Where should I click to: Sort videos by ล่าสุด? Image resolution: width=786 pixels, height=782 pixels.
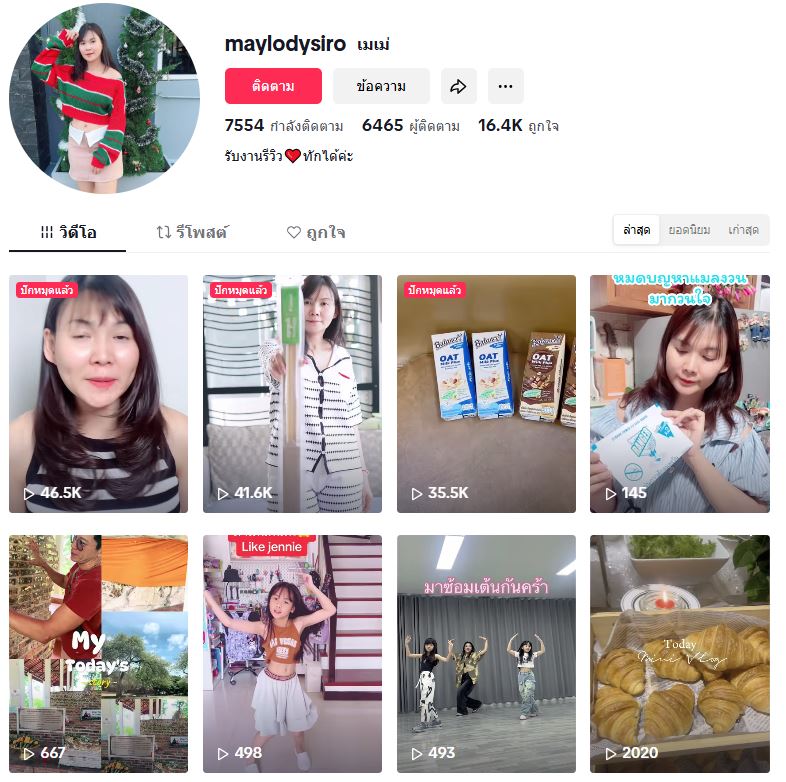[637, 230]
